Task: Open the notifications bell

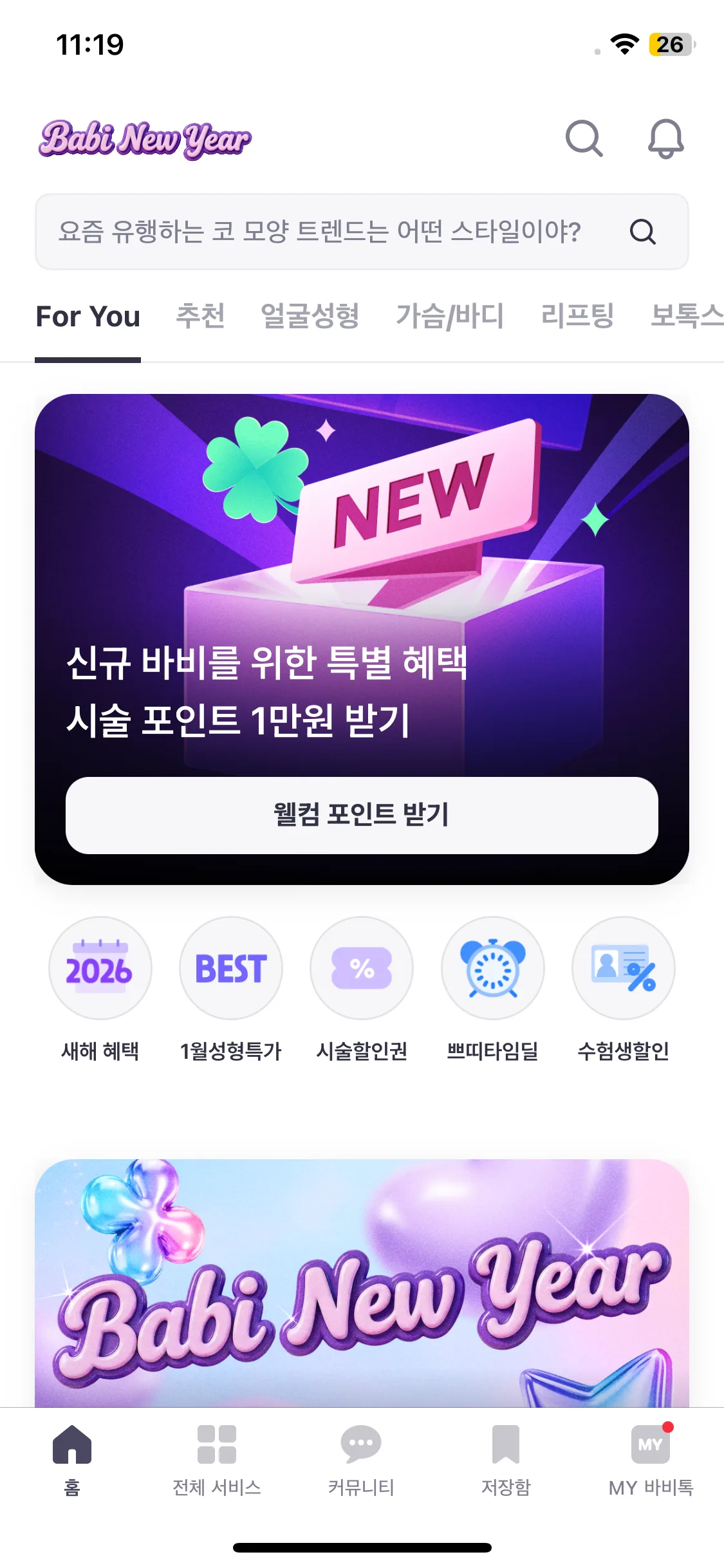Action: point(665,138)
